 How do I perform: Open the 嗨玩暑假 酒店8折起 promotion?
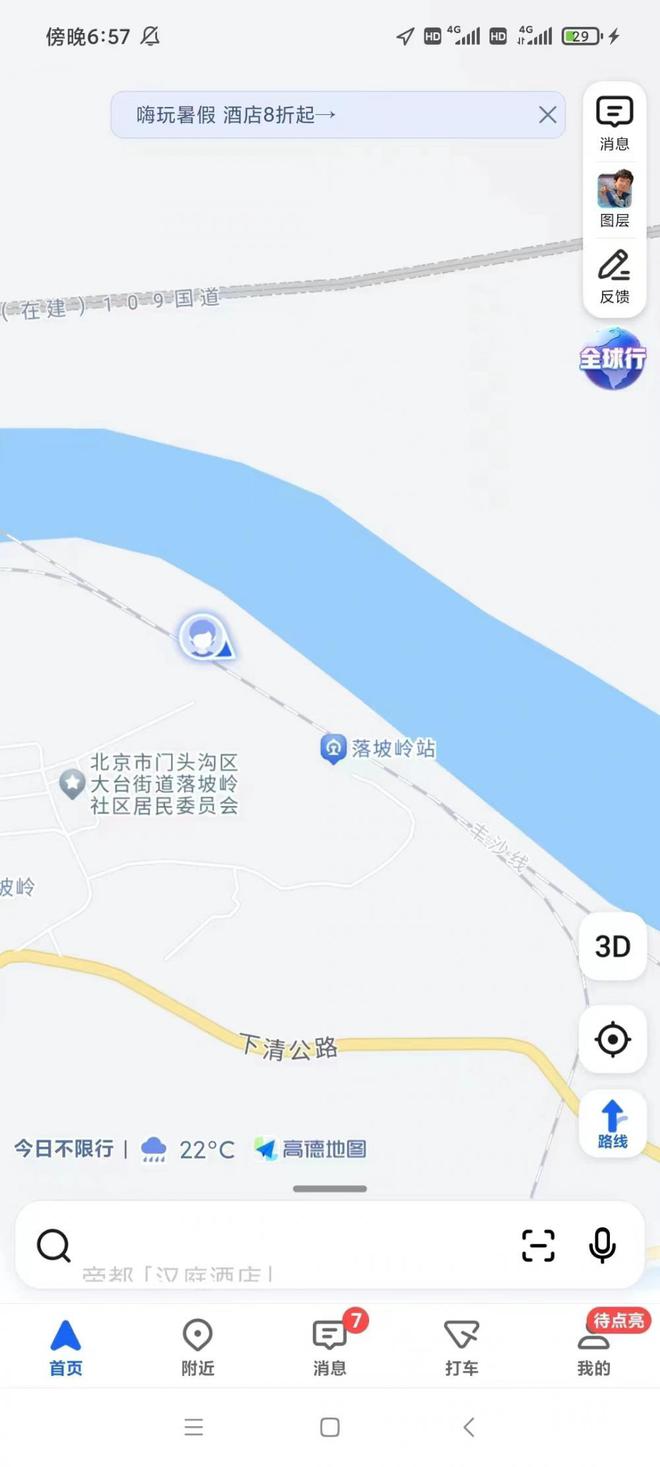(x=237, y=115)
